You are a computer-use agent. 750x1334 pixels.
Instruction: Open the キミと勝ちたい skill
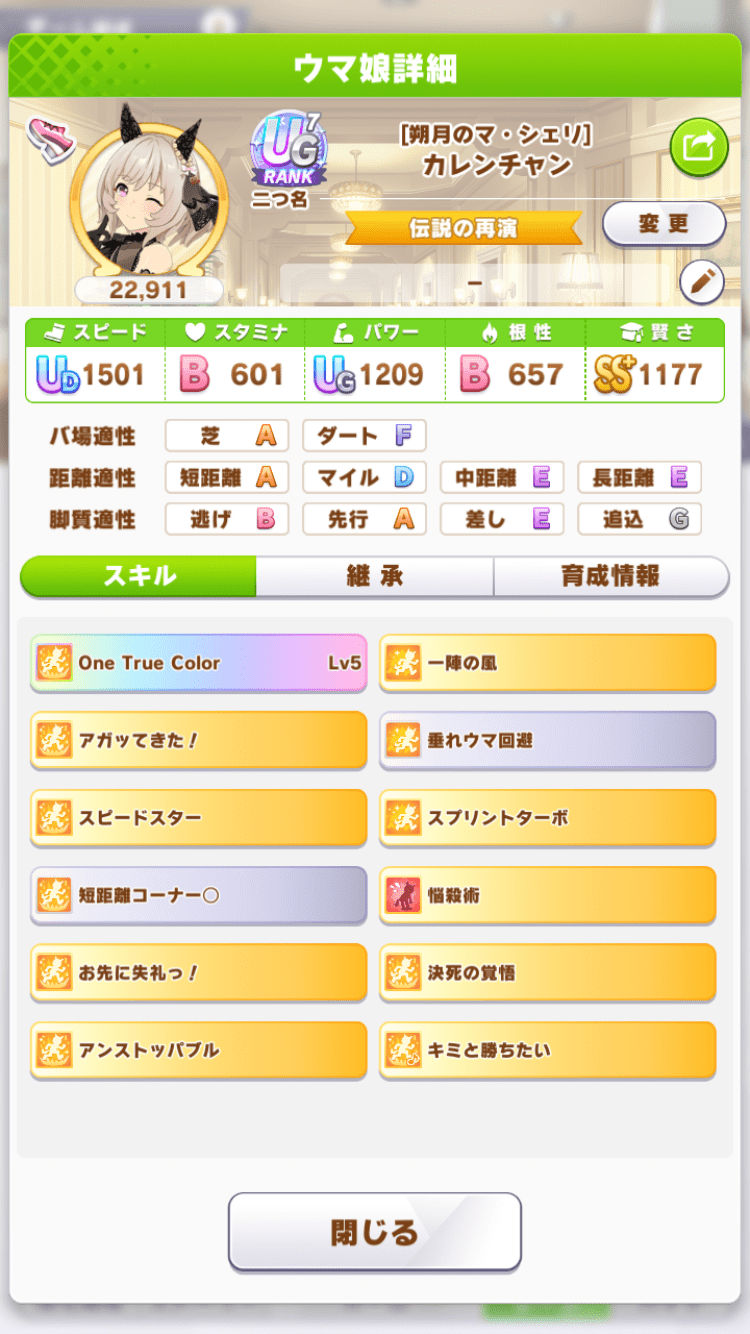pyautogui.click(x=548, y=1050)
